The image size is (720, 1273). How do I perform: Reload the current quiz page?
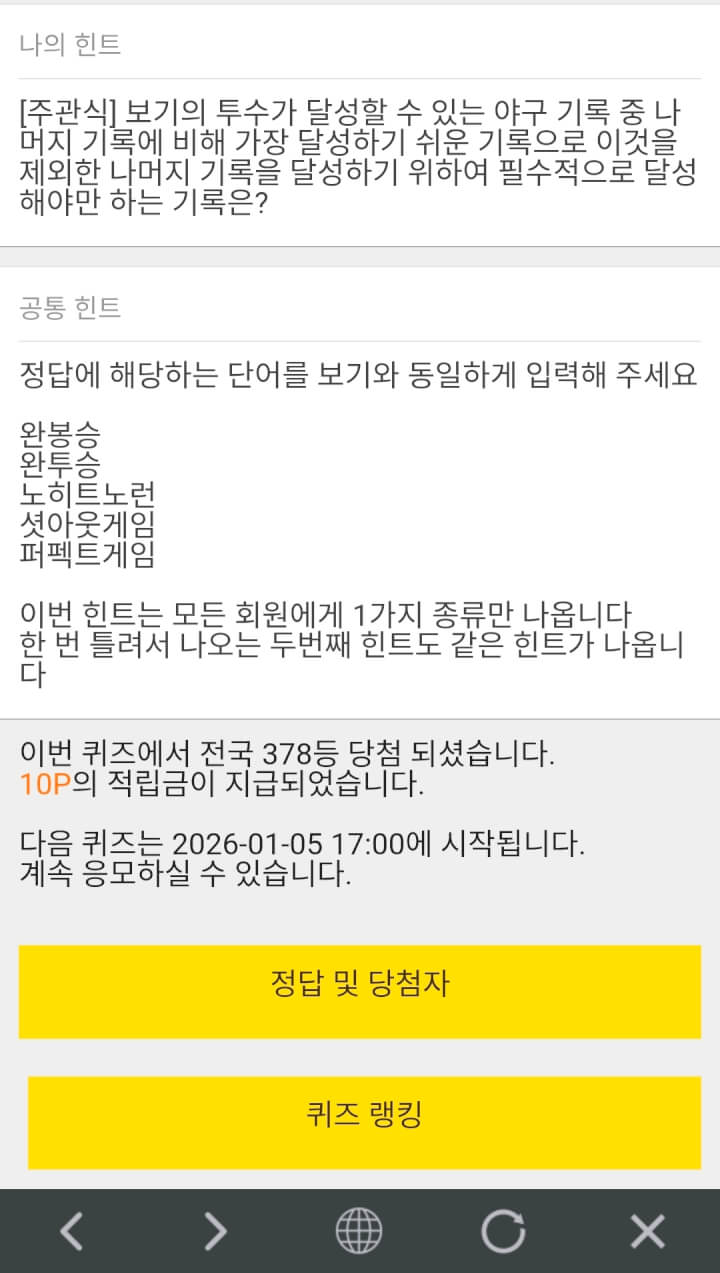[x=503, y=1231]
